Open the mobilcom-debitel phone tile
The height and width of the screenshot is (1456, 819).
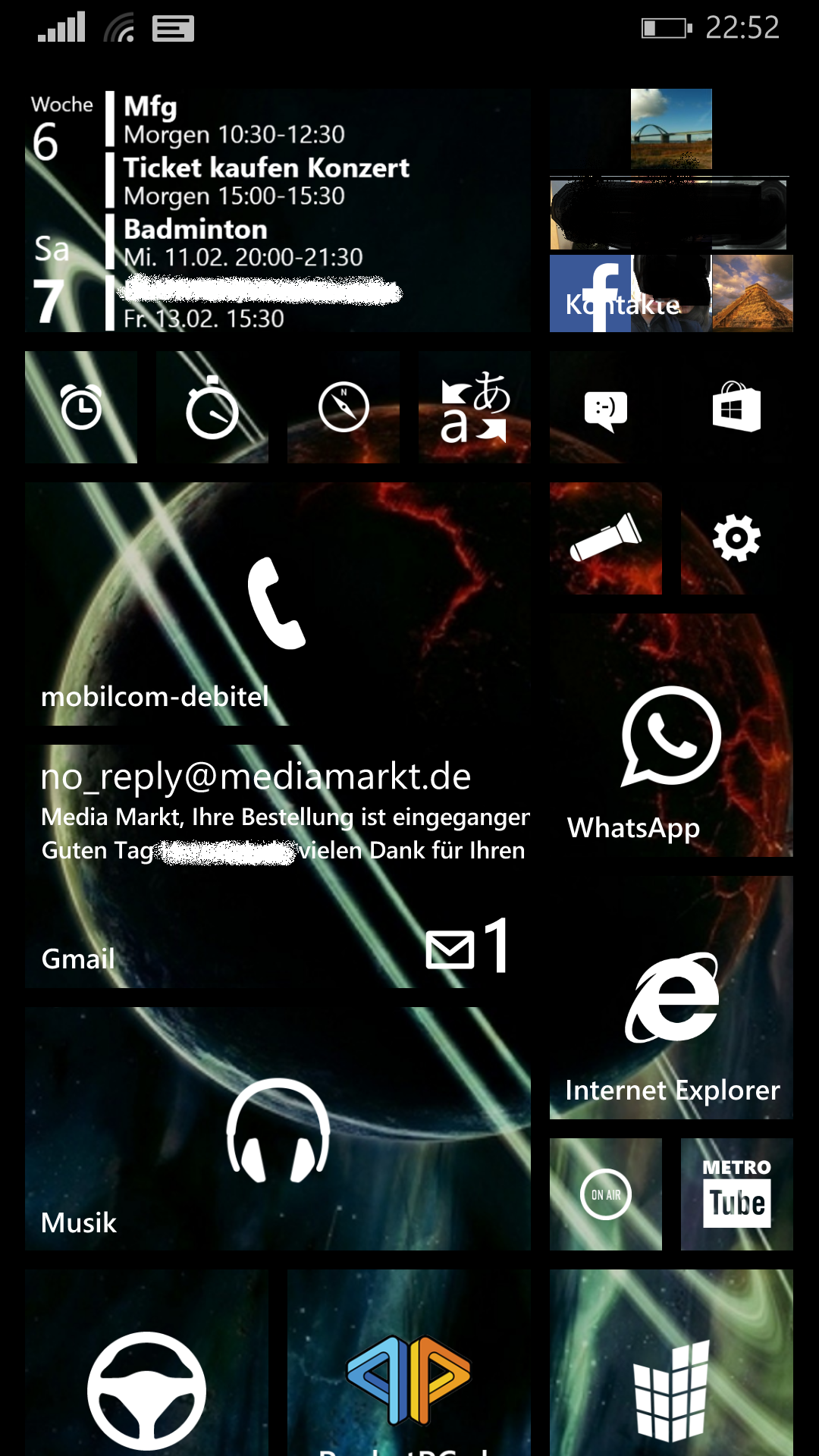(278, 604)
